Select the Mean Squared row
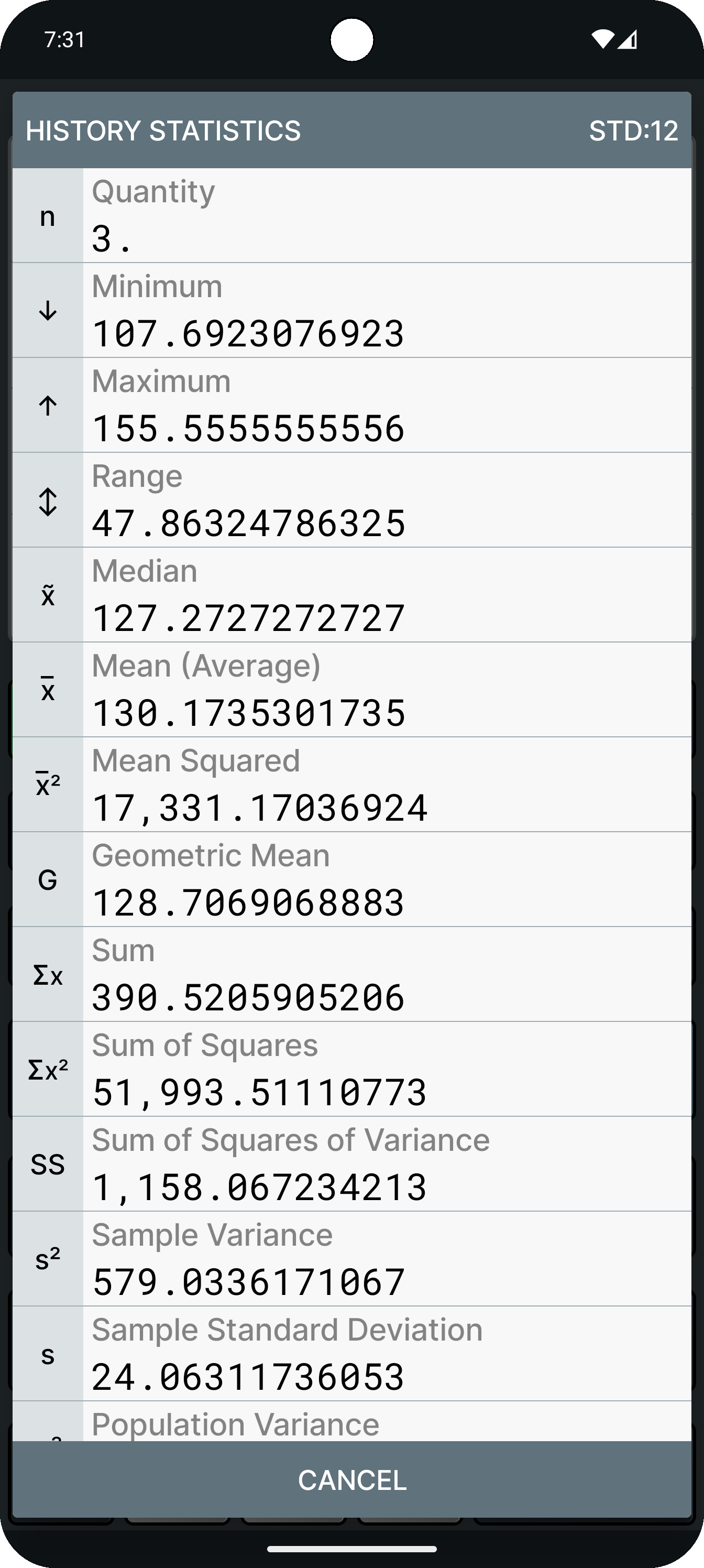This screenshot has width=704, height=1568. pyautogui.click(x=351, y=785)
